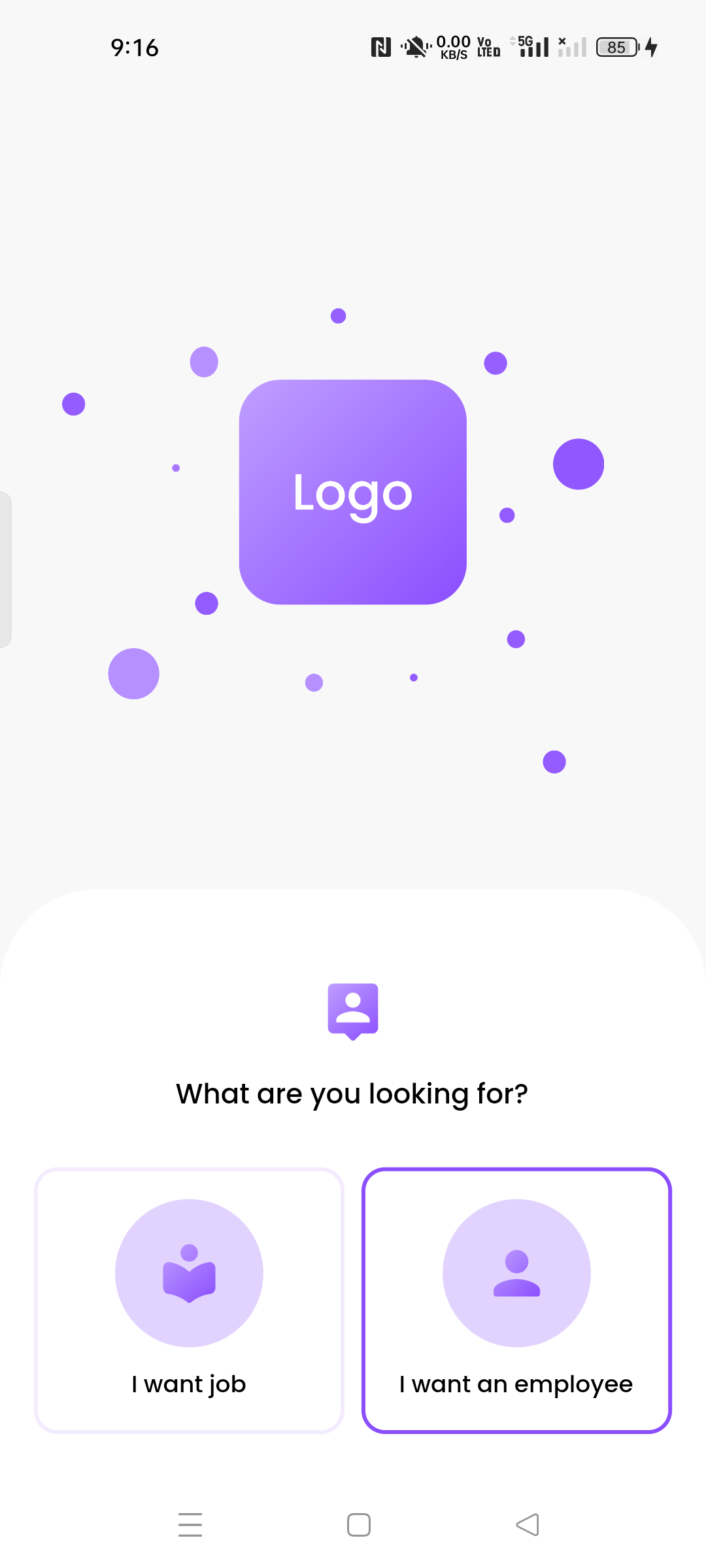Image resolution: width=706 pixels, height=1568 pixels.
Task: Choose the highlighted employee card
Action: 516,1300
